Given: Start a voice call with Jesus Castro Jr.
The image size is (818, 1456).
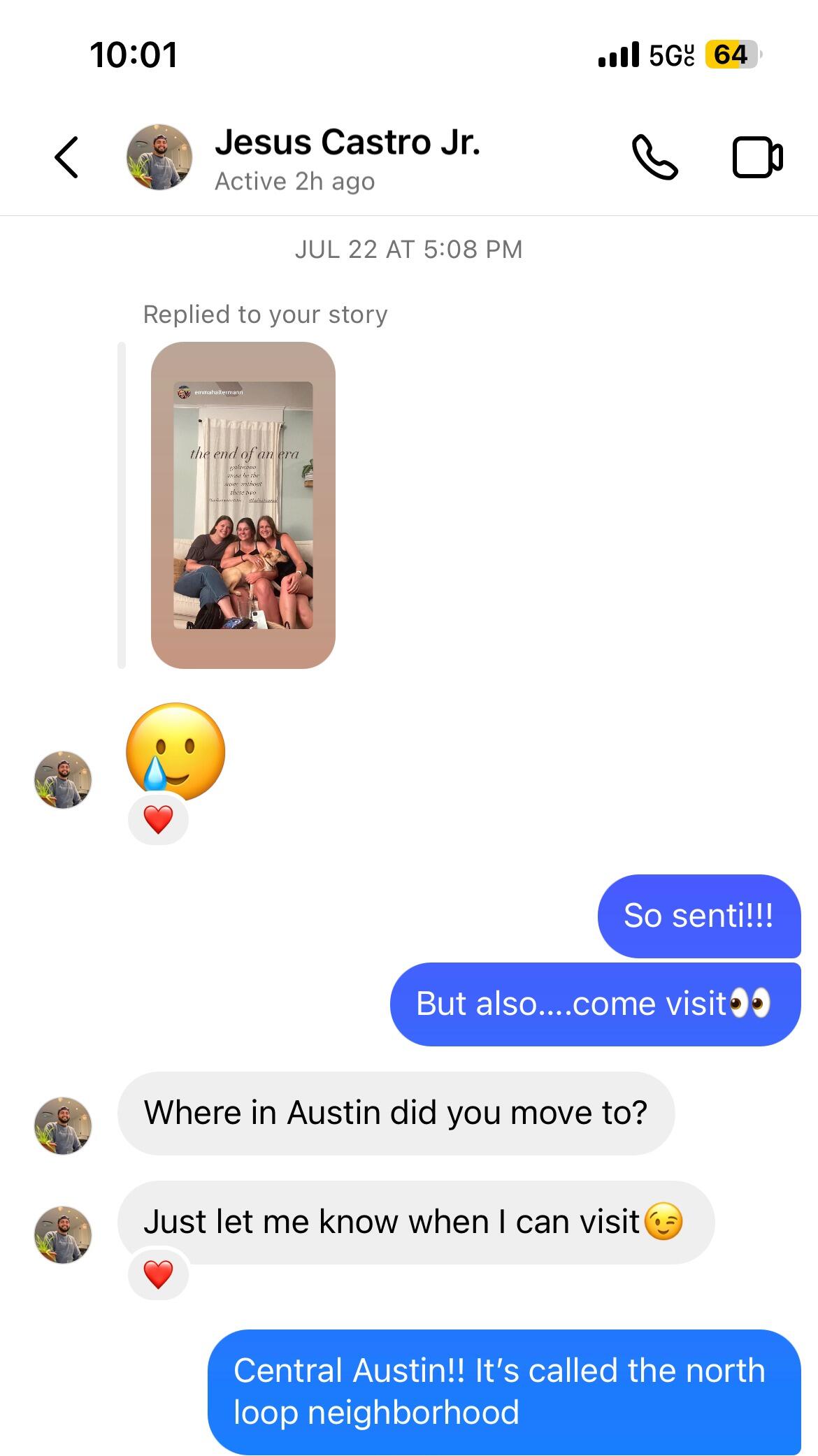Looking at the screenshot, I should point(654,157).
